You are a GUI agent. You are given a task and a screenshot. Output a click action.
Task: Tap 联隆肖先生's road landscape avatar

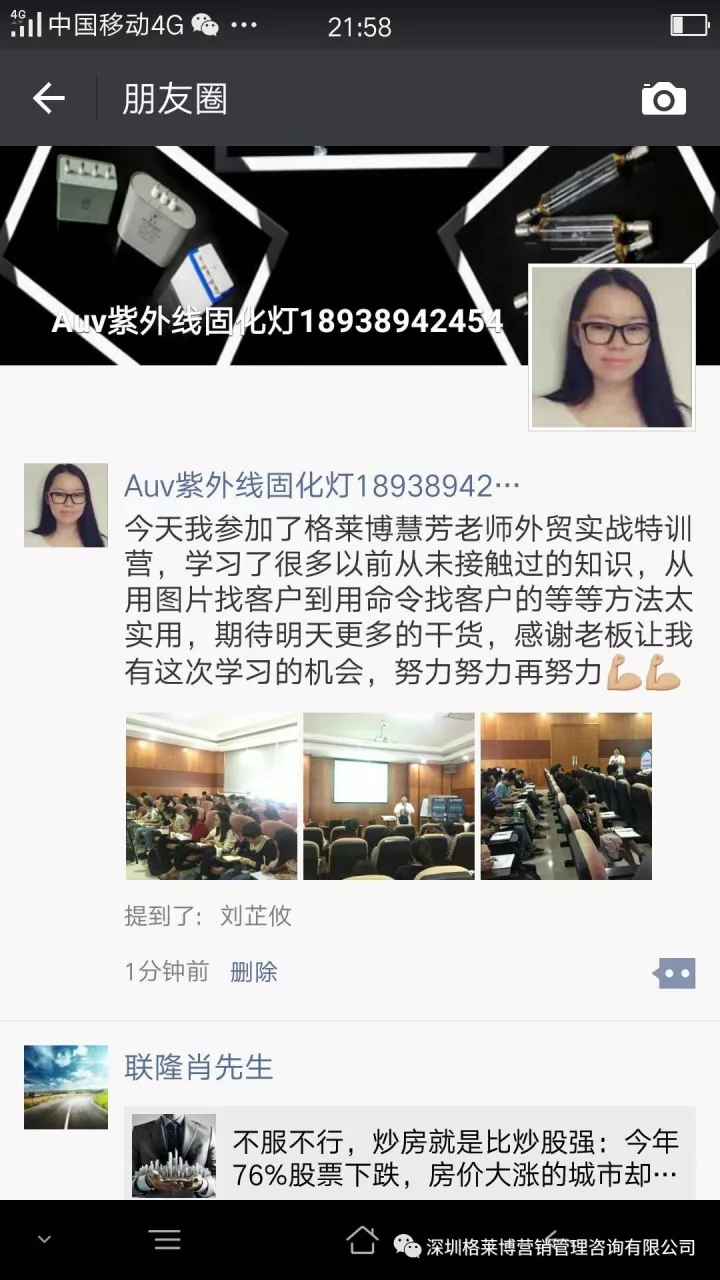(x=66, y=1087)
